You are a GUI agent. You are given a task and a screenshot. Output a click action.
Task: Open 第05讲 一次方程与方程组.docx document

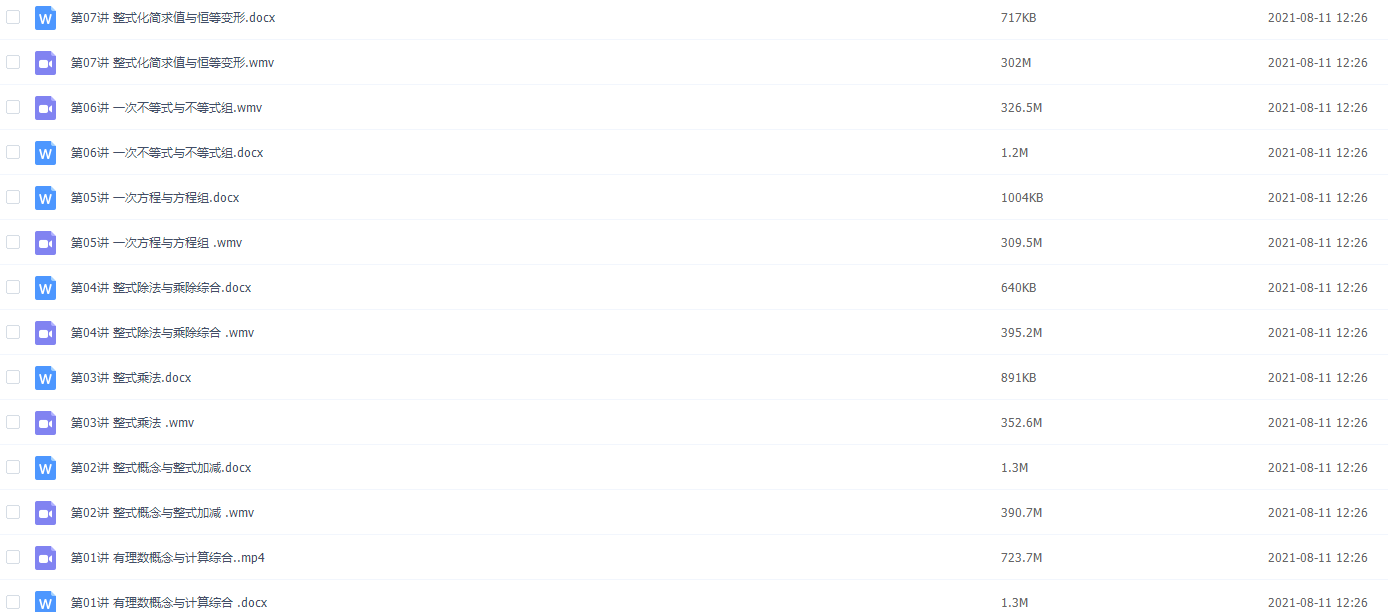154,198
